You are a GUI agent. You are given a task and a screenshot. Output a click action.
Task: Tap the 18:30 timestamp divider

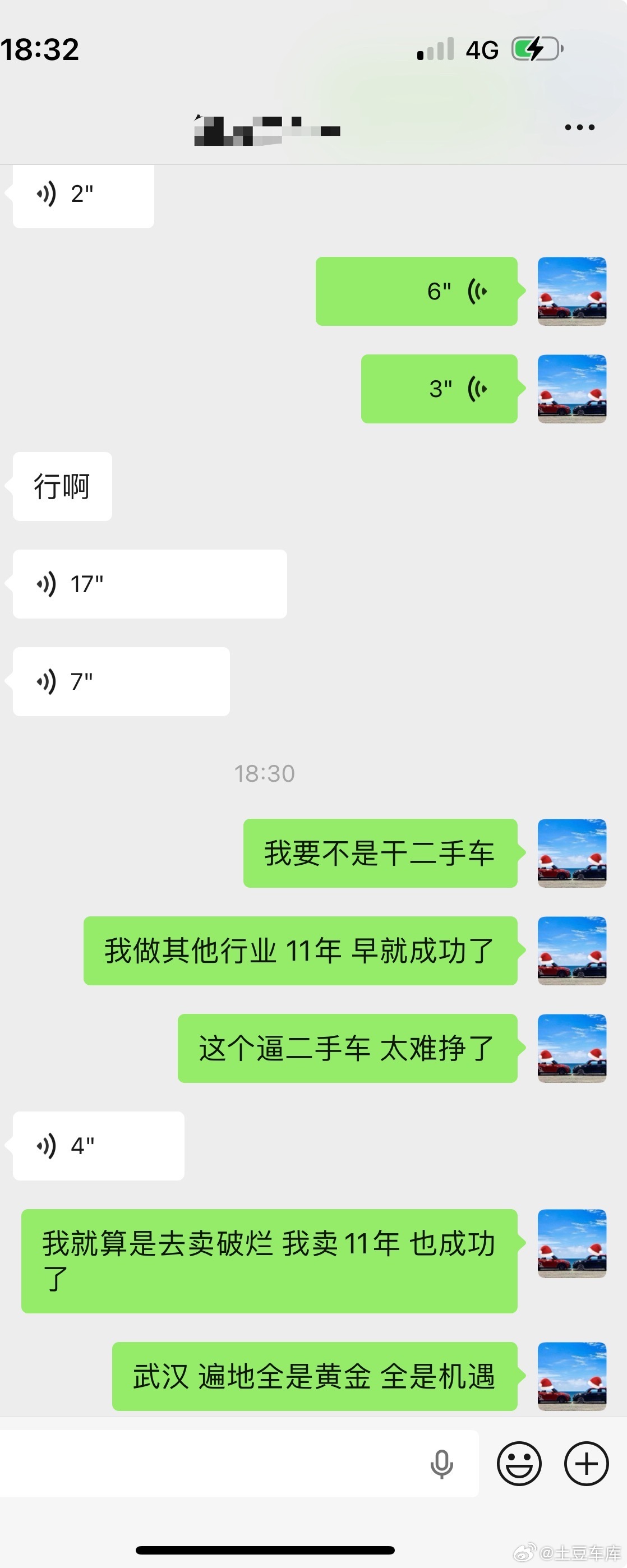pos(264,774)
